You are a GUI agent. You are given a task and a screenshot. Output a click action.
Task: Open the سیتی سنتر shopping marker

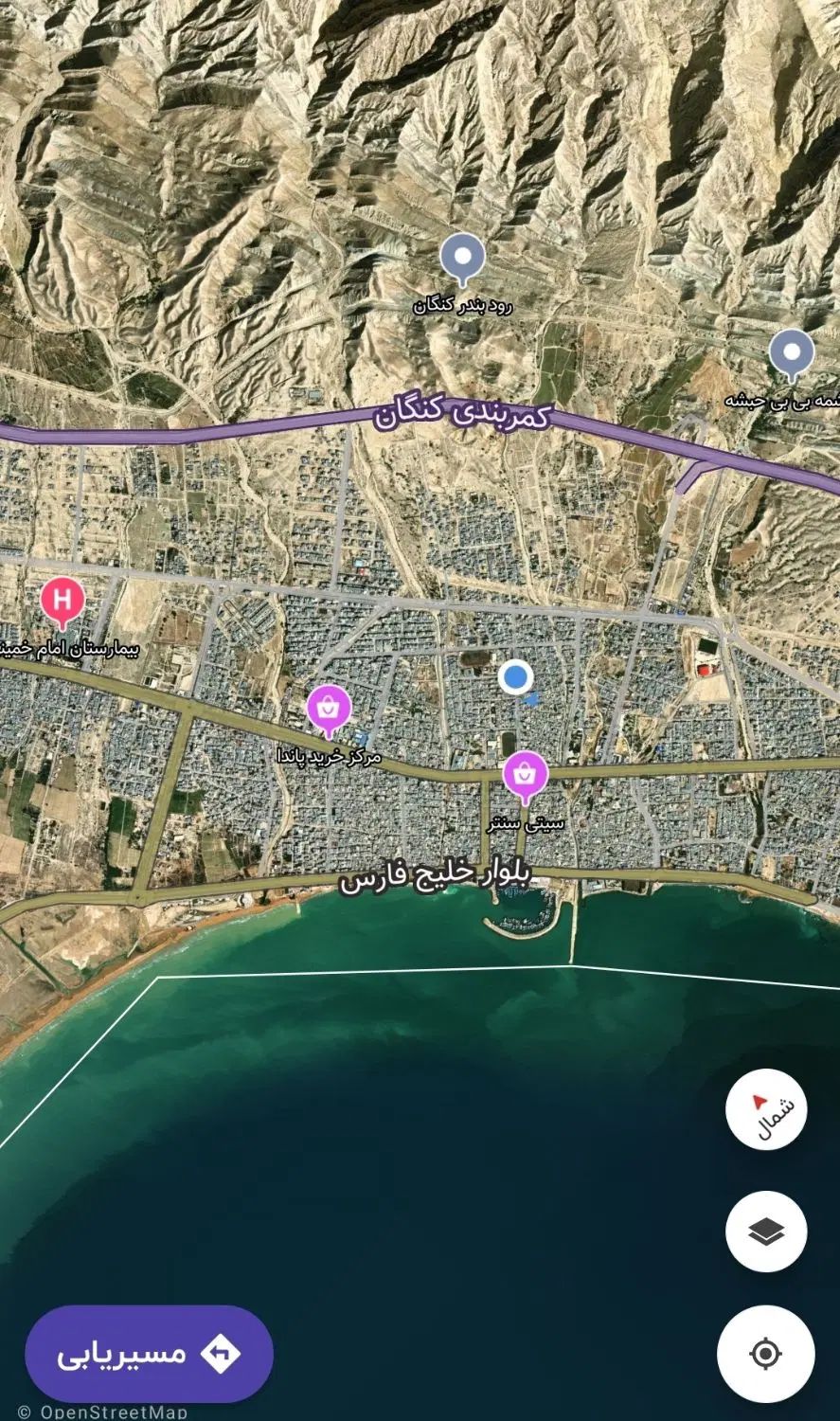click(x=524, y=775)
